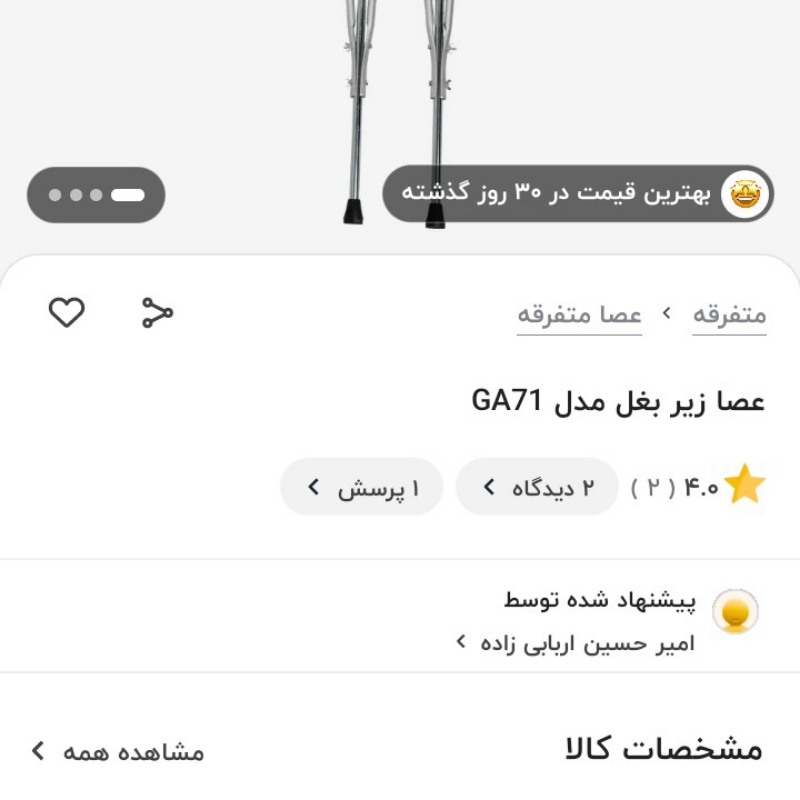Image resolution: width=800 pixels, height=800 pixels.
Task: Tap the image page indicator dots
Action: coord(96,195)
